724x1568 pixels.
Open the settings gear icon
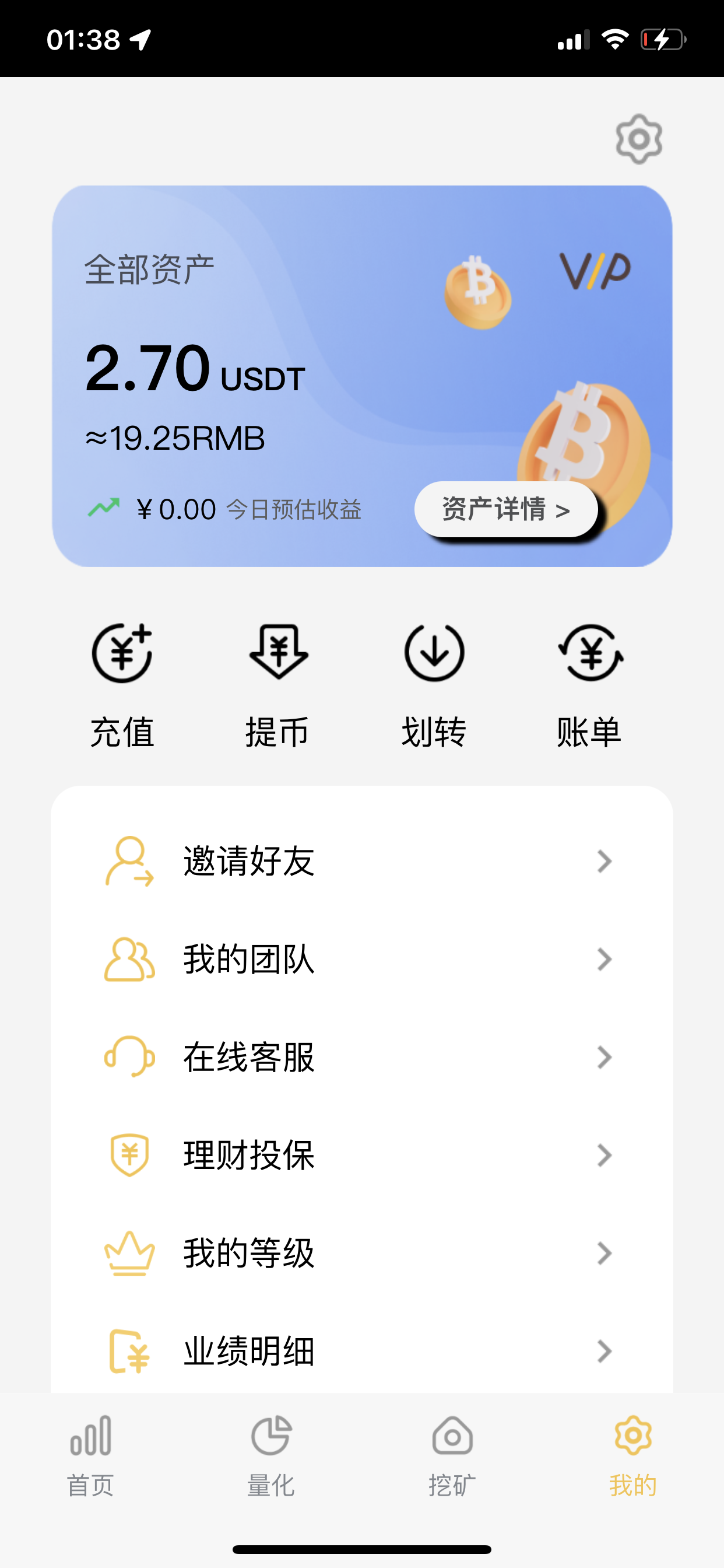pyautogui.click(x=638, y=139)
